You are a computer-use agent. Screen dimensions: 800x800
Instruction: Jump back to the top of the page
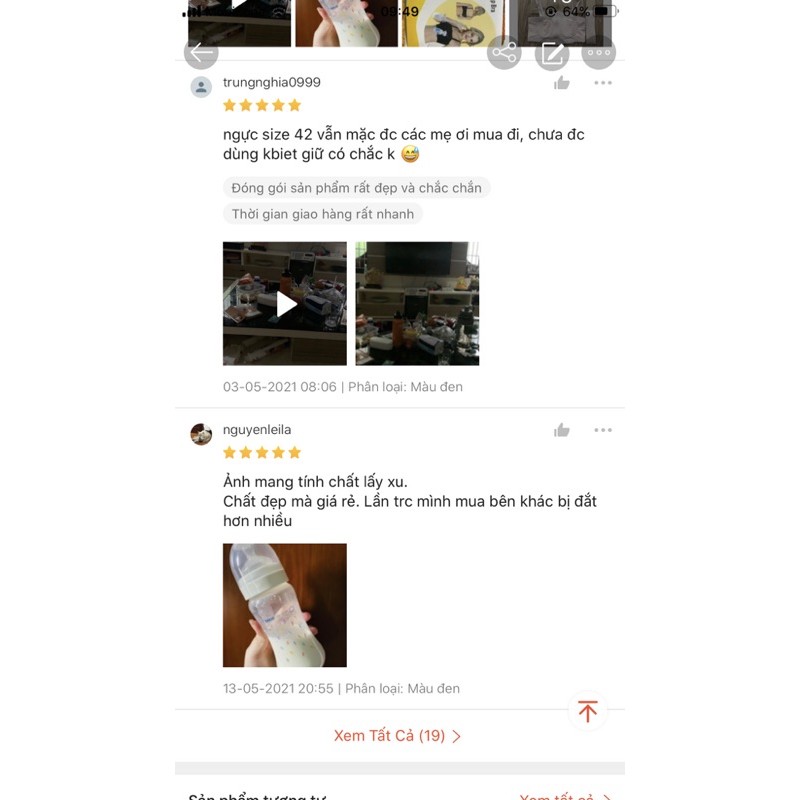tap(588, 711)
